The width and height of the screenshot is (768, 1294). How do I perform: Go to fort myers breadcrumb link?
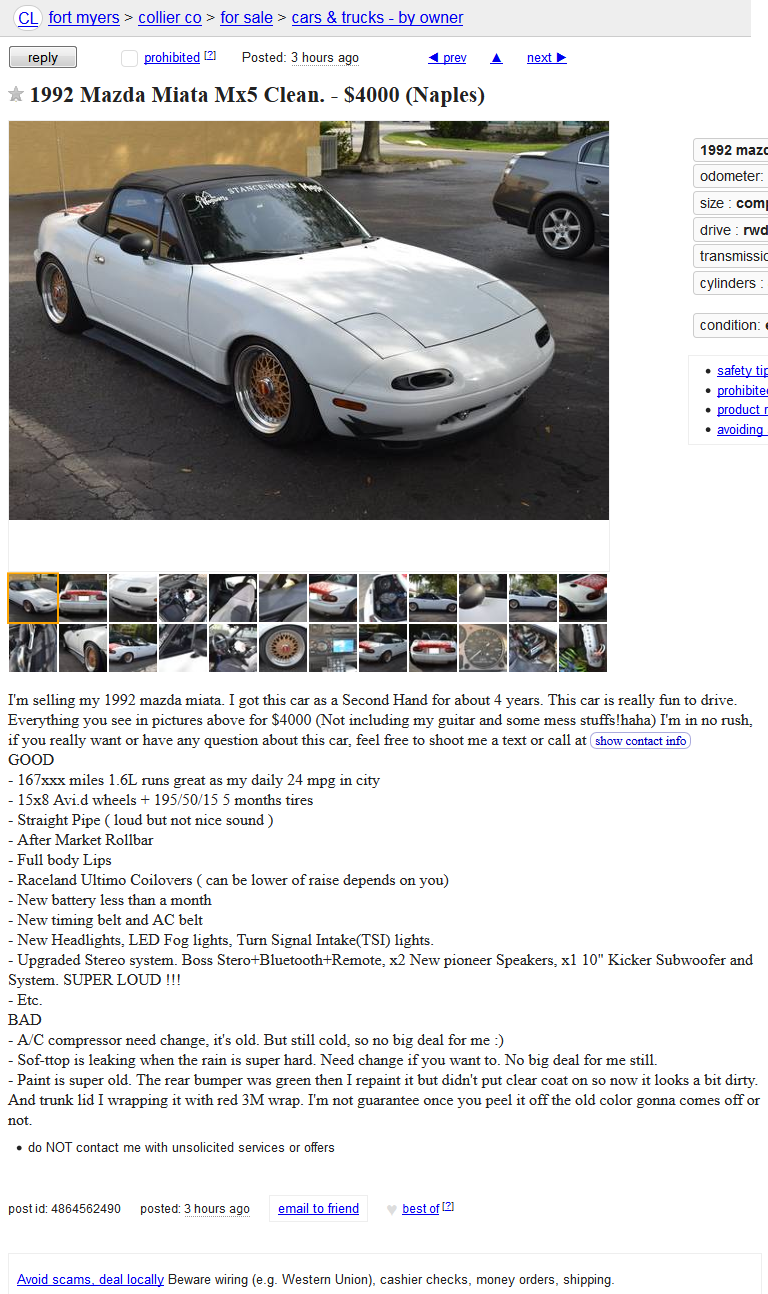point(84,18)
